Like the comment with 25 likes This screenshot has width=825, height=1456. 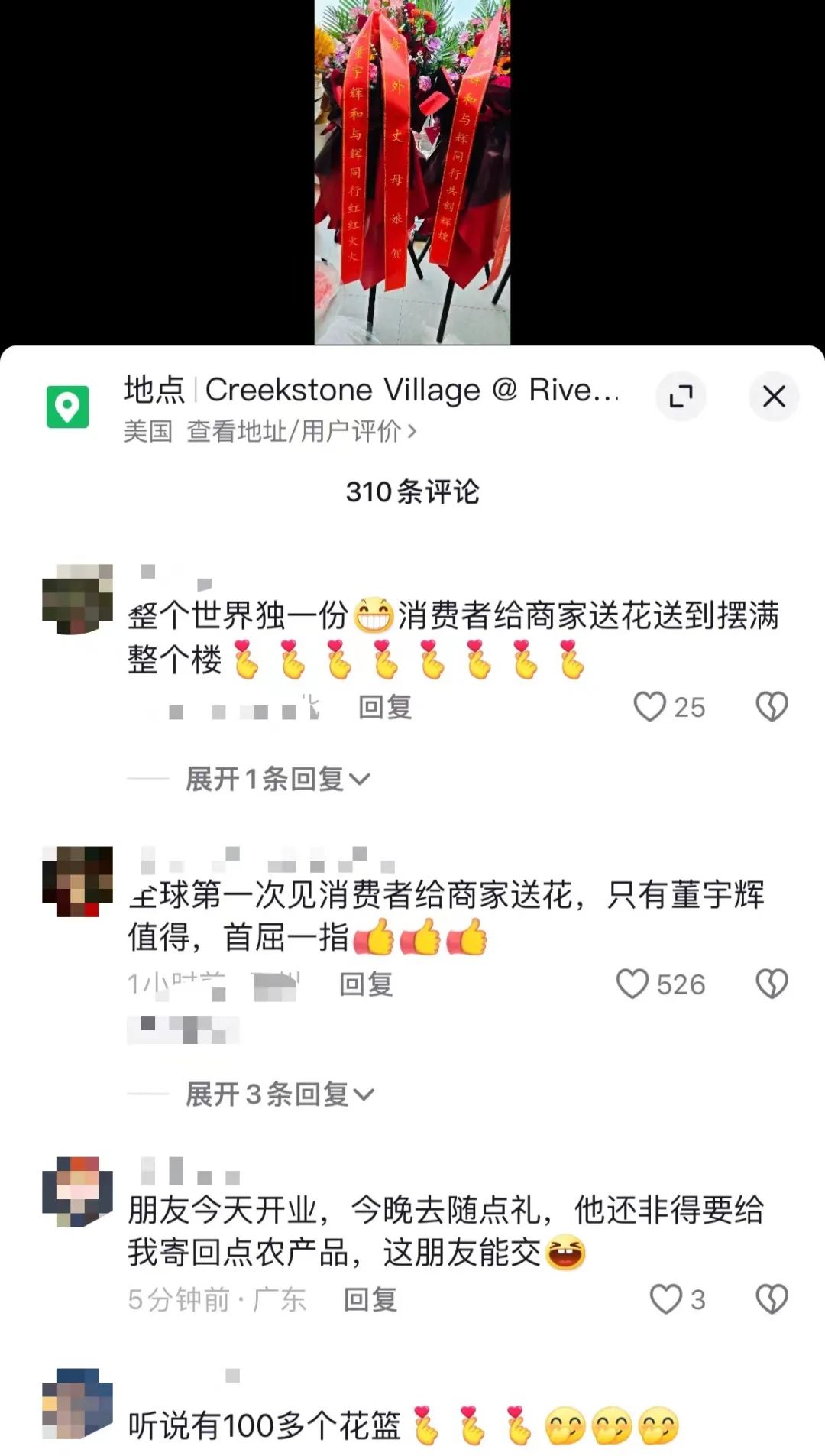(x=650, y=707)
